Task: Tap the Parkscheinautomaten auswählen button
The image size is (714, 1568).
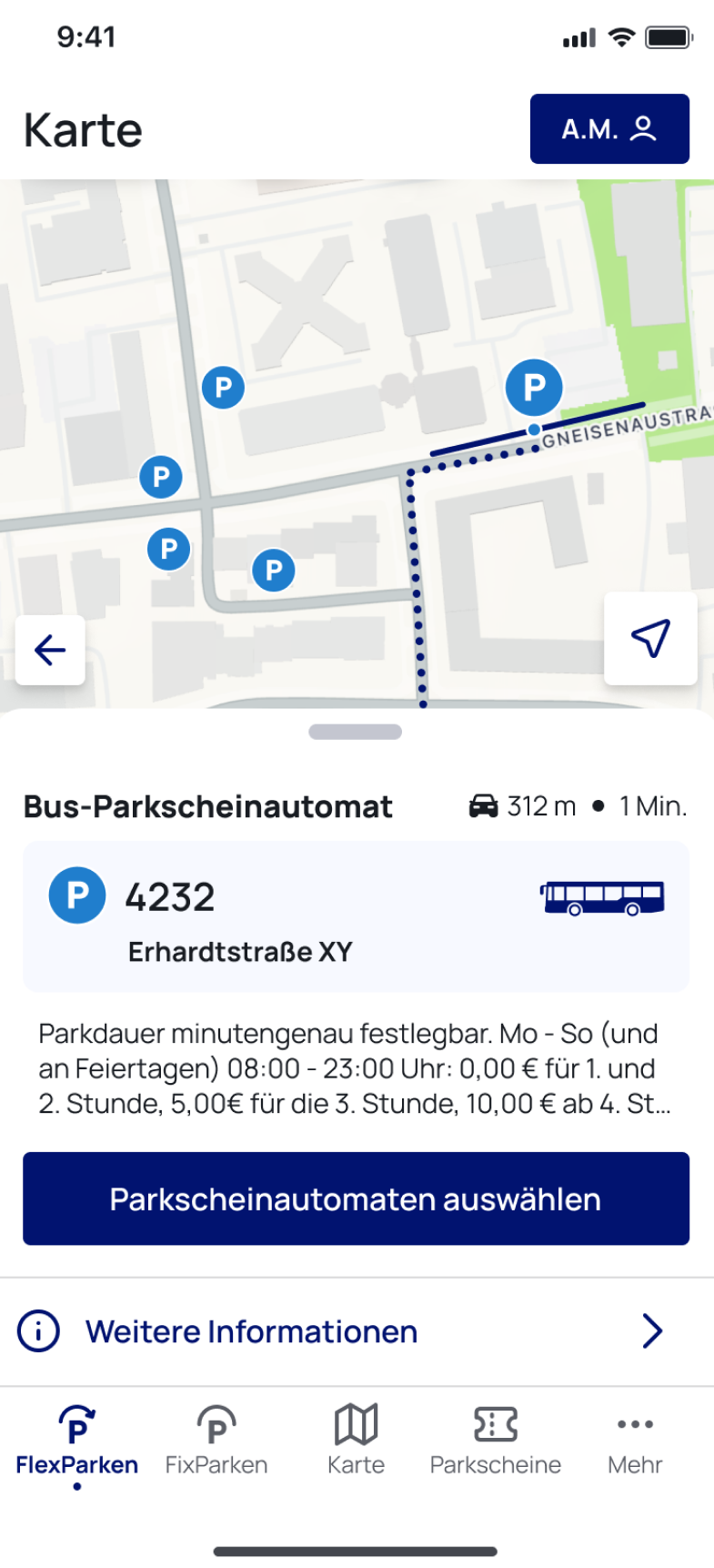Action: click(x=356, y=1199)
